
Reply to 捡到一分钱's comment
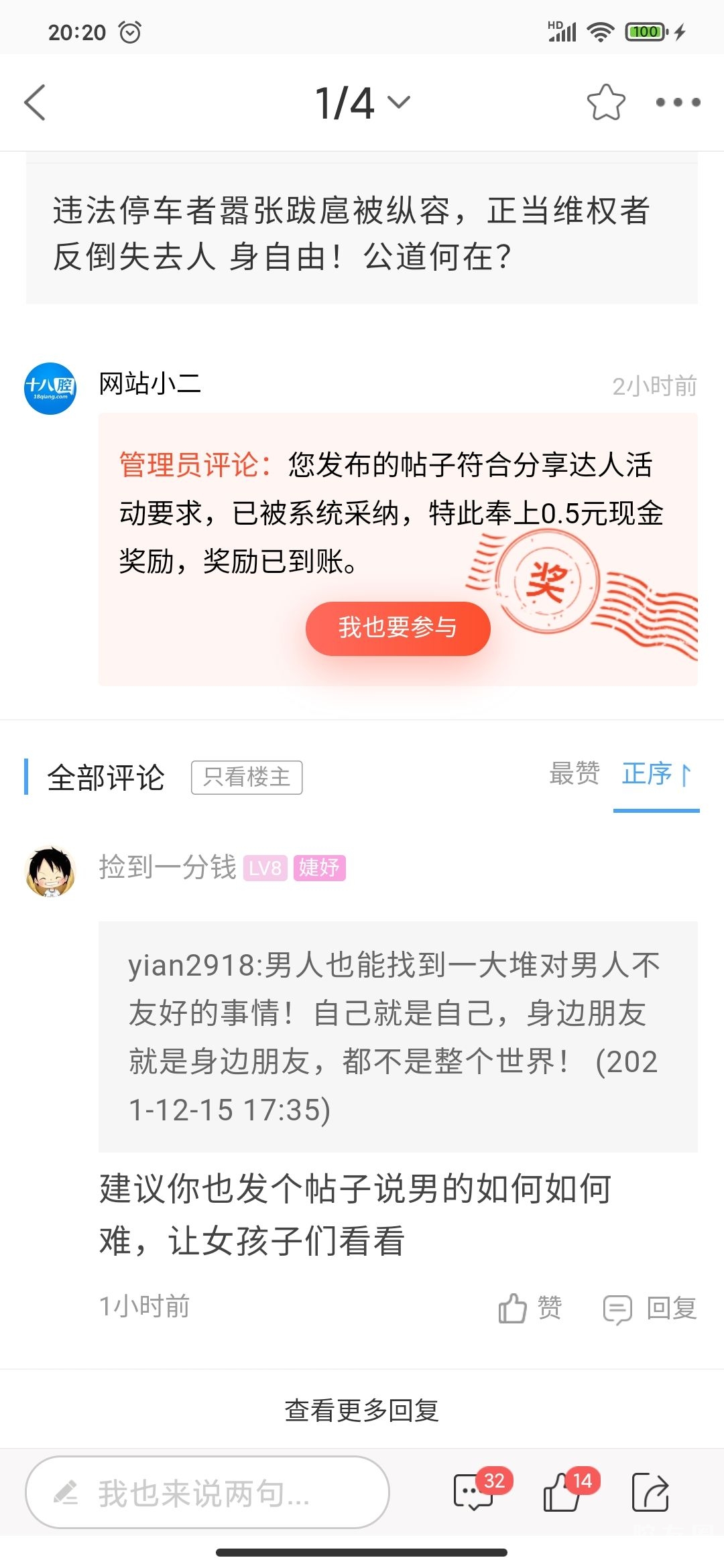point(650,1307)
